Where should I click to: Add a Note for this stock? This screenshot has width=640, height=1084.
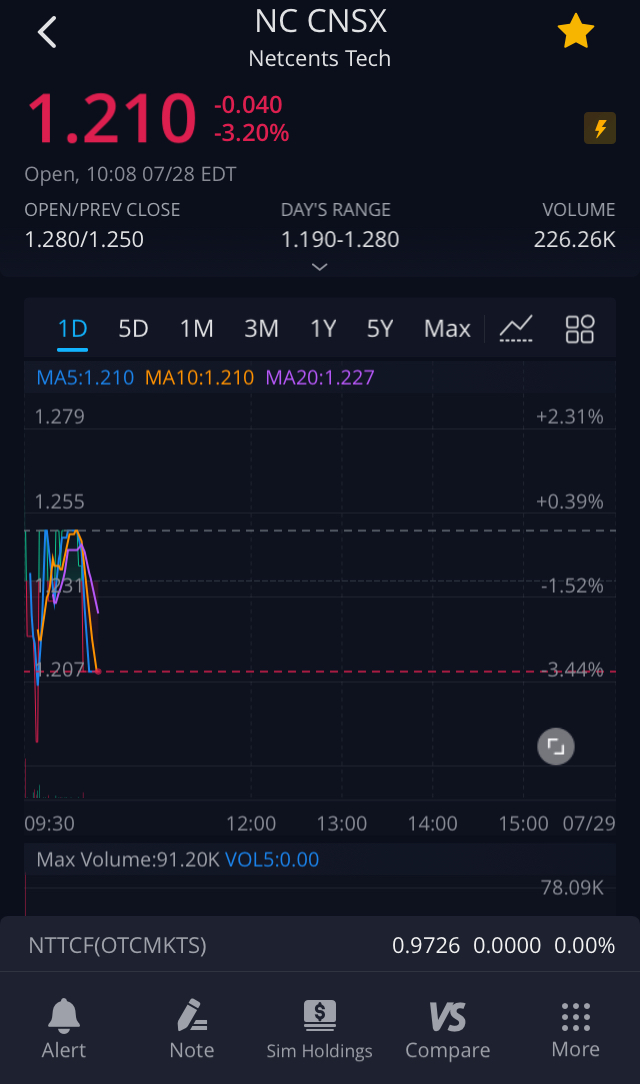pos(192,1029)
